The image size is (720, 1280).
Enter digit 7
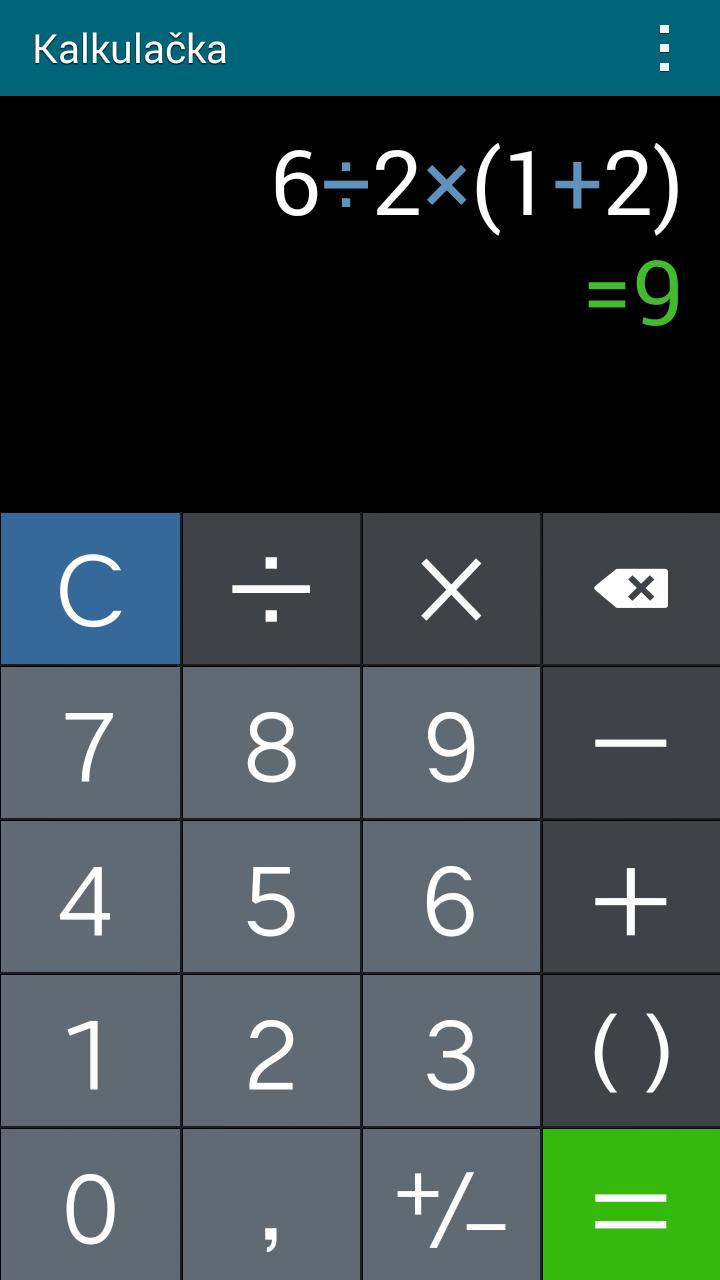(x=90, y=744)
